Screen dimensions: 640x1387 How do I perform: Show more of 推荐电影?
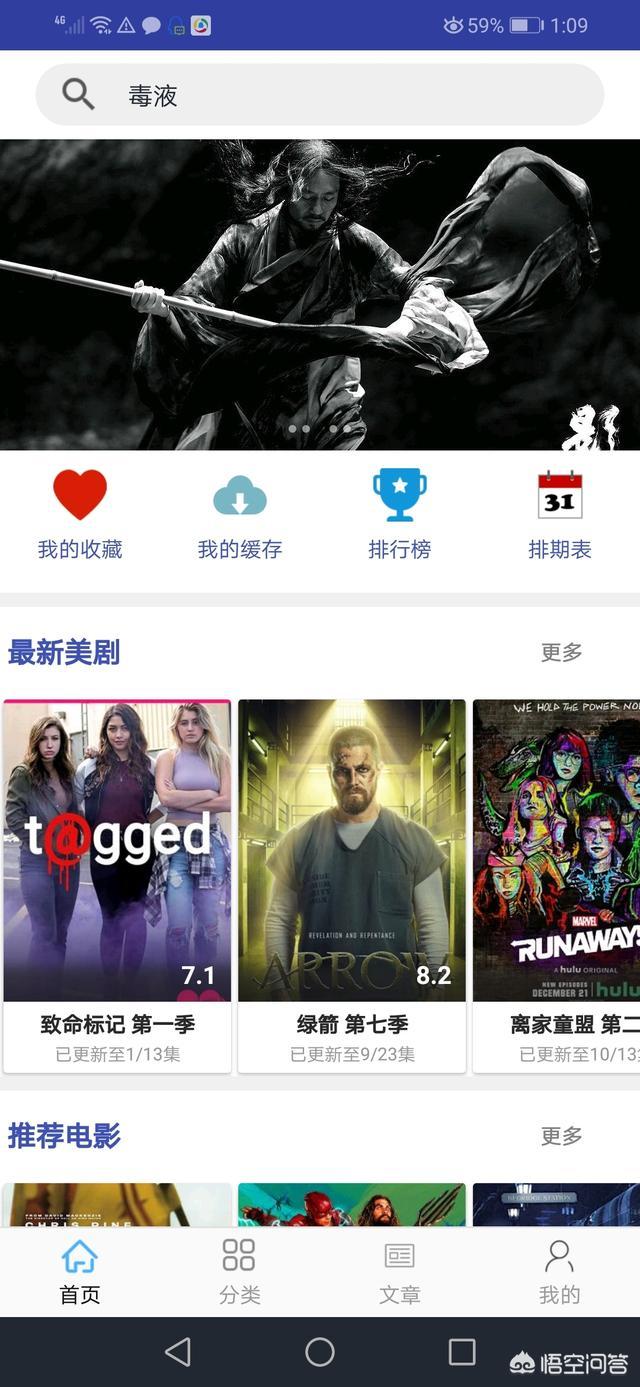[561, 1136]
